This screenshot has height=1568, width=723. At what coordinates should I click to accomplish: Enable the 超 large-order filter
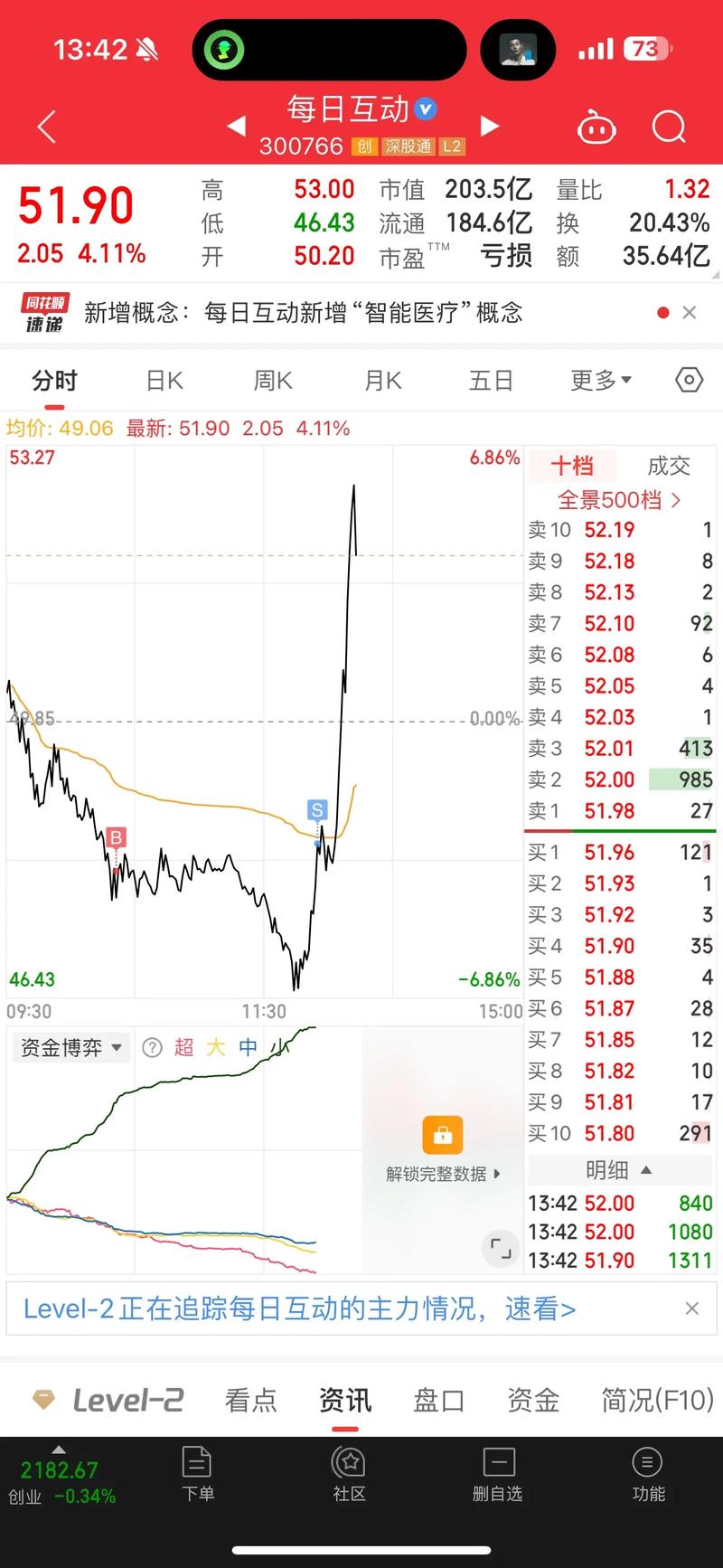(x=183, y=1047)
